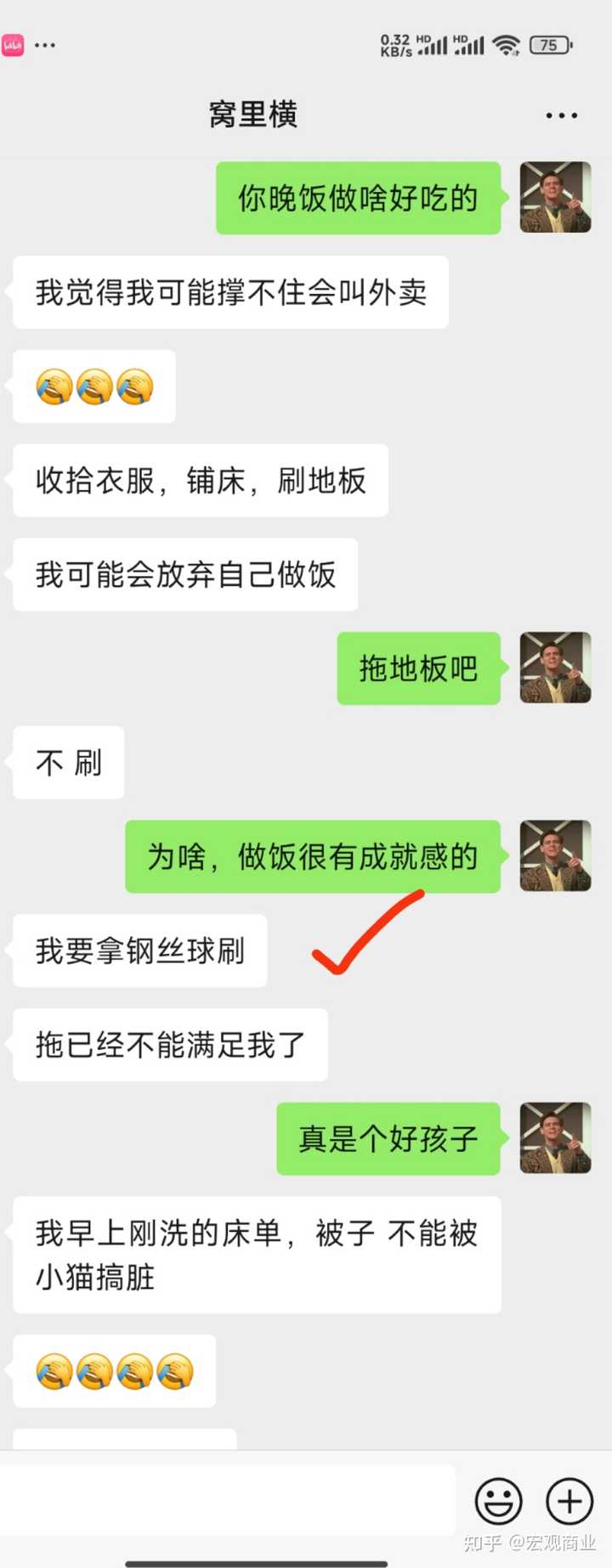Focus the message input field
The width and height of the screenshot is (612, 1568).
pyautogui.click(x=228, y=1500)
